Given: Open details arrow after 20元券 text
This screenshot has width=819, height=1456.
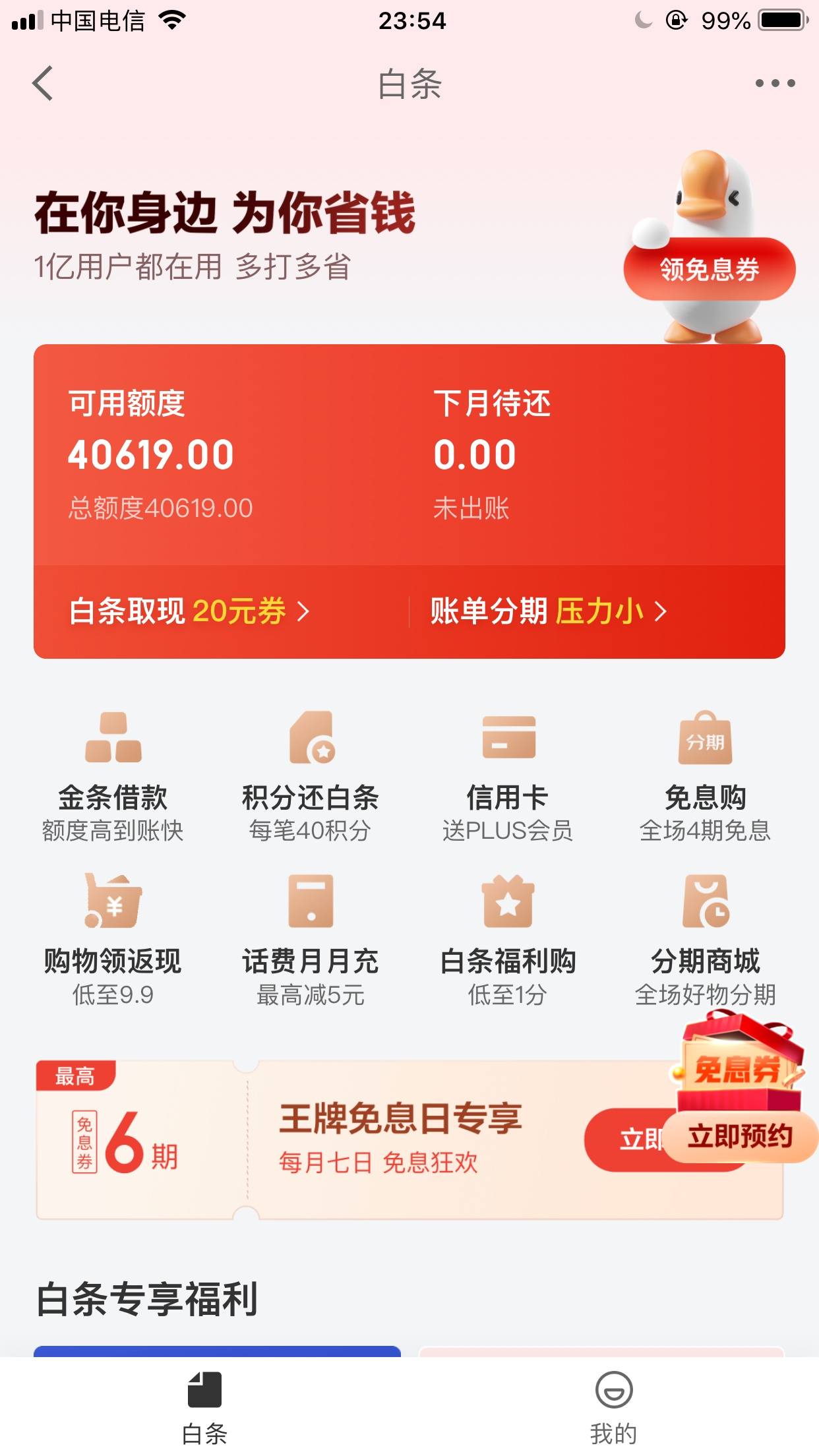Looking at the screenshot, I should click(x=307, y=612).
